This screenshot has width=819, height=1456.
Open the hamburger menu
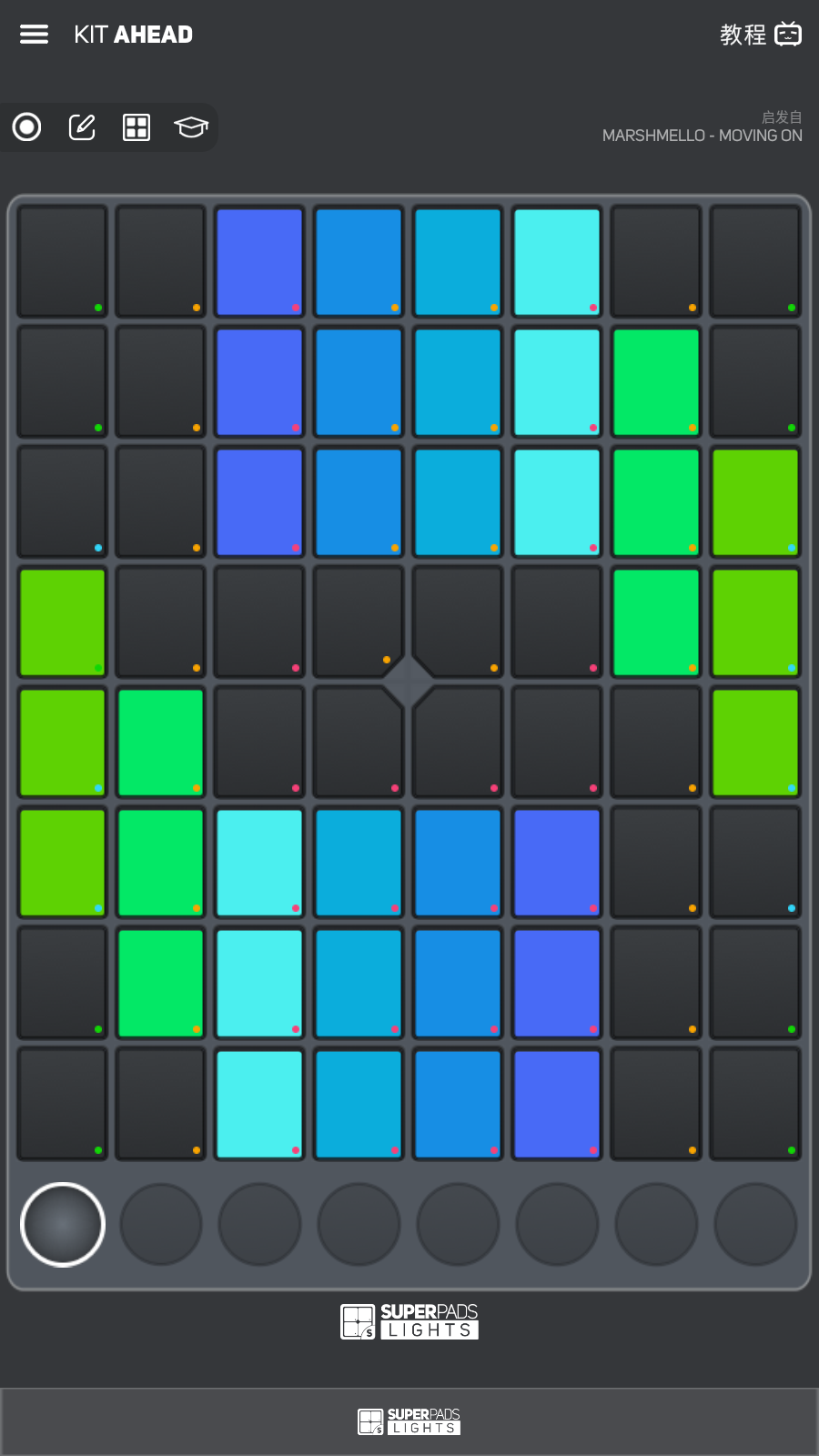(34, 35)
